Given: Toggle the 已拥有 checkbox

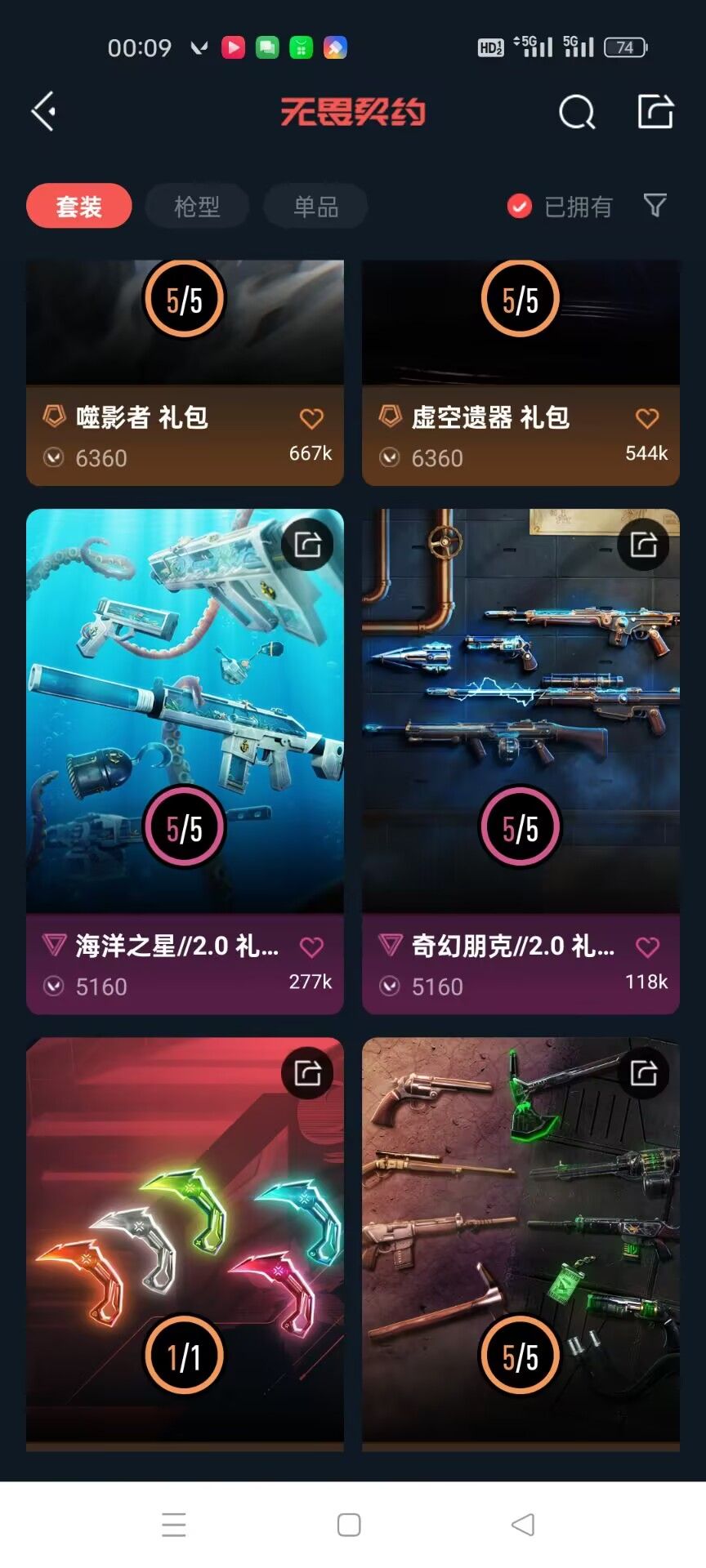Looking at the screenshot, I should pyautogui.click(x=520, y=207).
